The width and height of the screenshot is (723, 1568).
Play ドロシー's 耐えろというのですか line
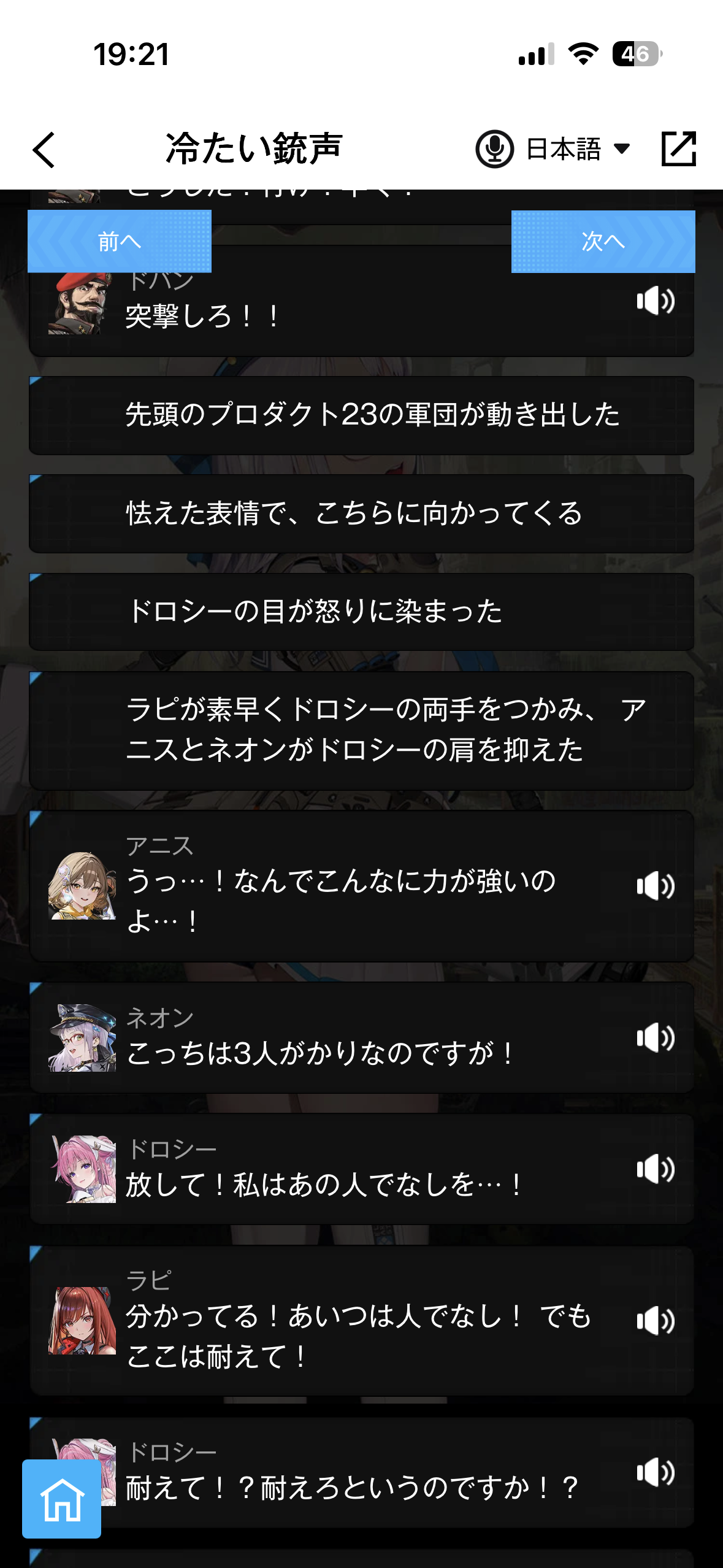(x=655, y=1472)
